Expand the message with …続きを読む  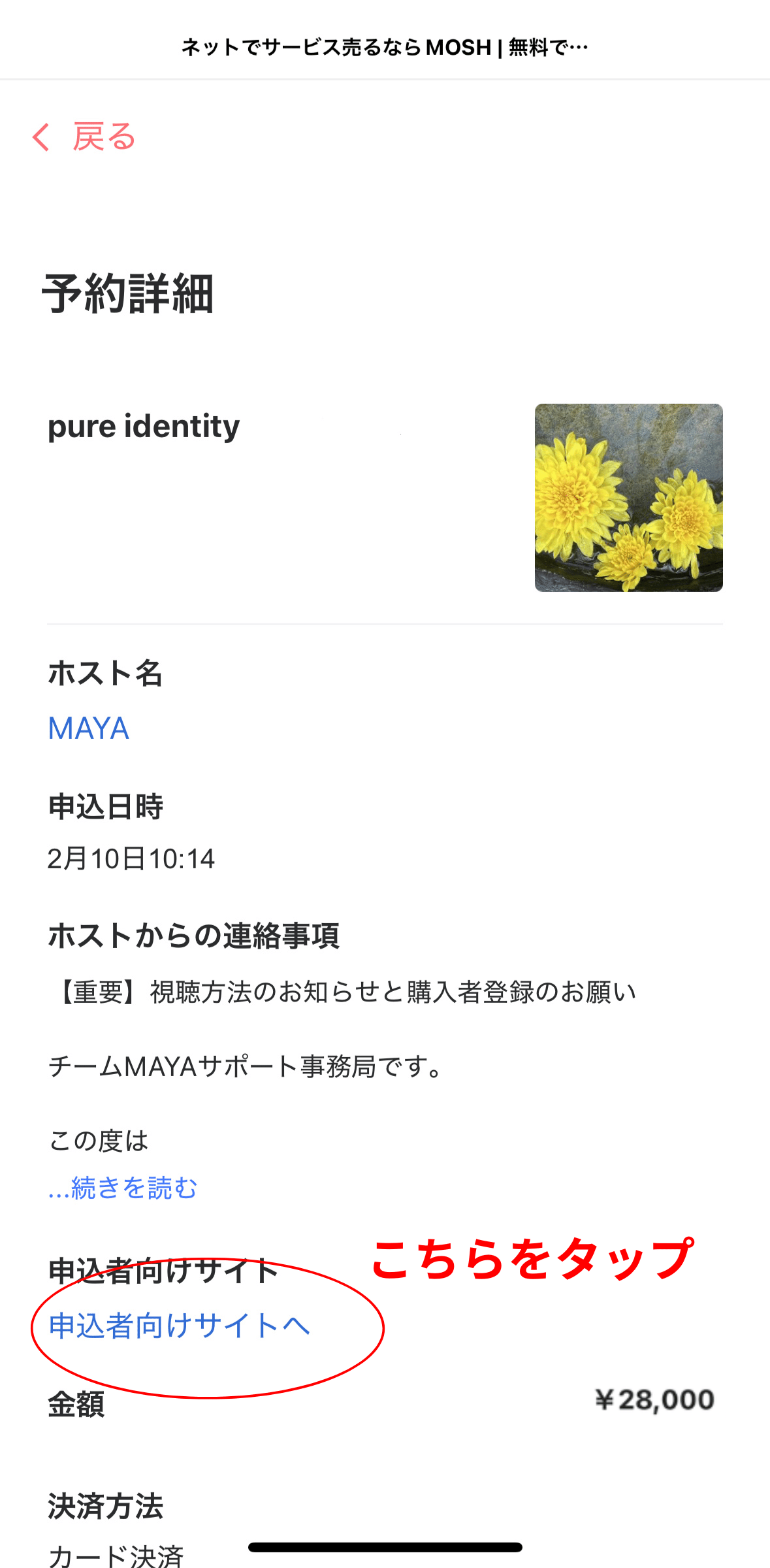pos(123,1187)
